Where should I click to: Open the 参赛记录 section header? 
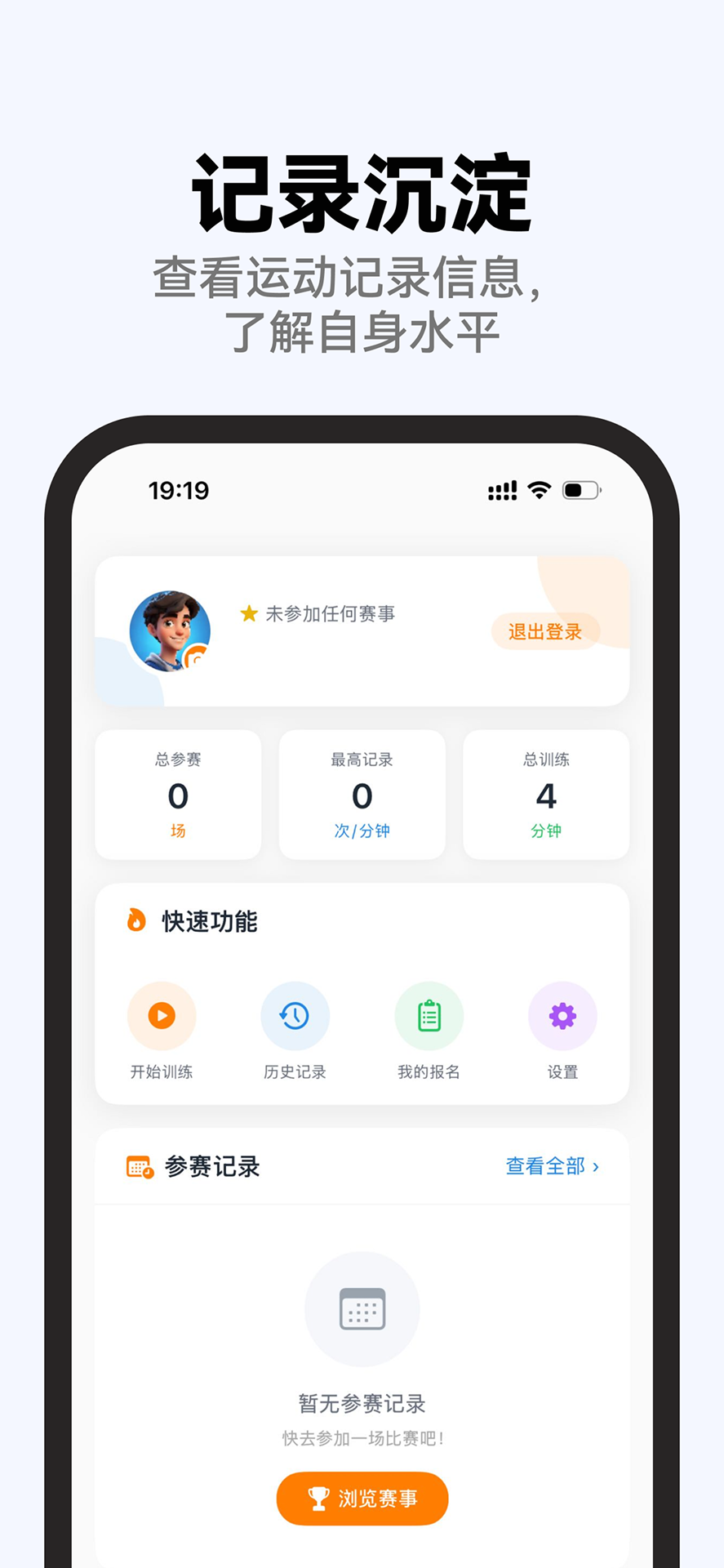tap(211, 1165)
